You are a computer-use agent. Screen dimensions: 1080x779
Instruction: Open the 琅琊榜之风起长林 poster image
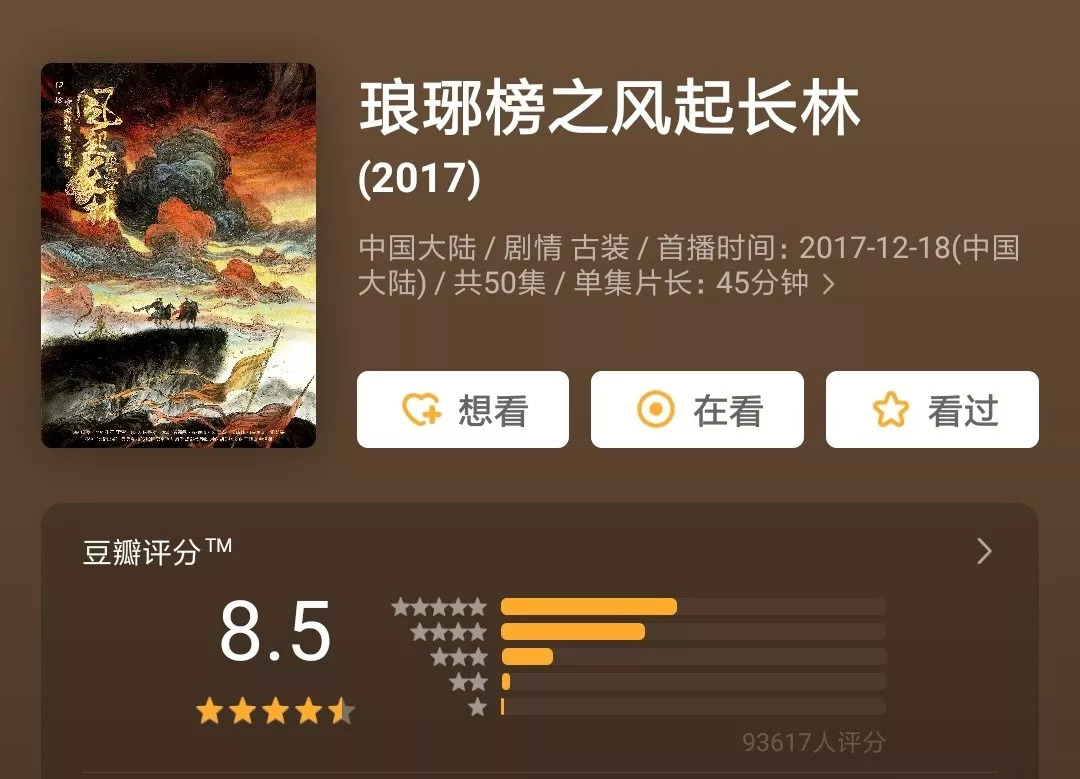click(178, 255)
